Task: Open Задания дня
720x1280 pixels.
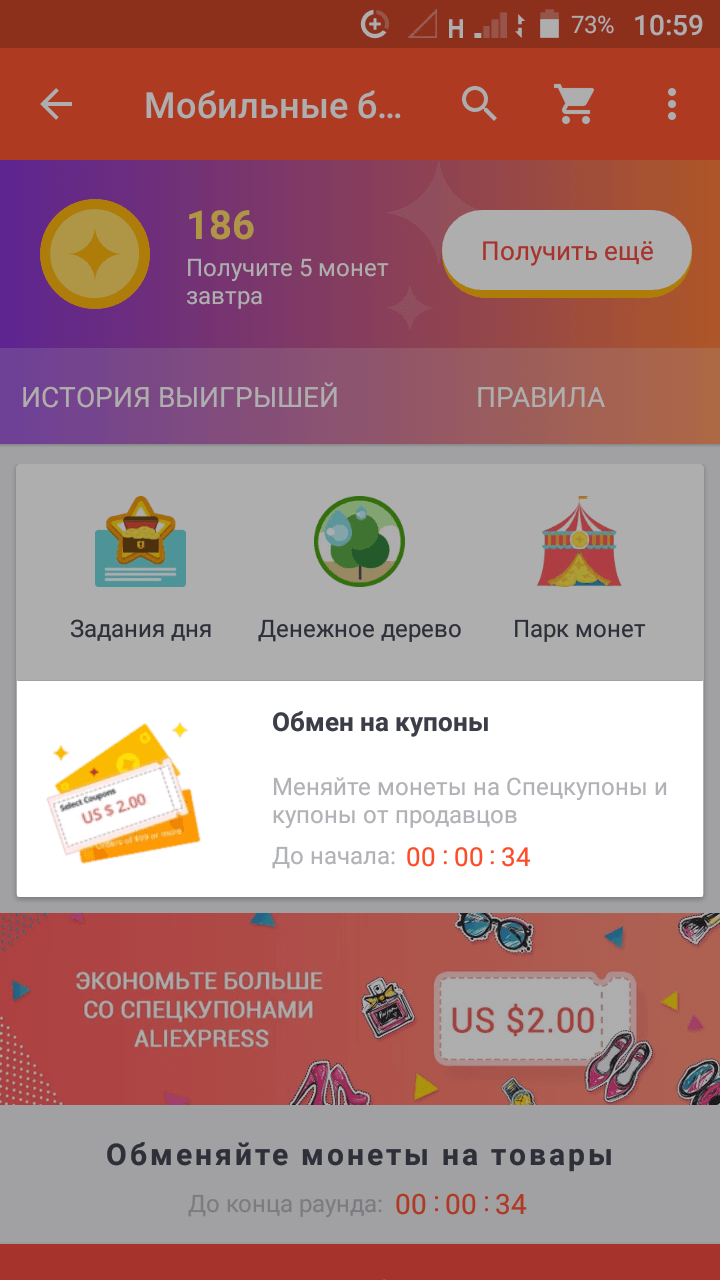Action: (x=140, y=570)
